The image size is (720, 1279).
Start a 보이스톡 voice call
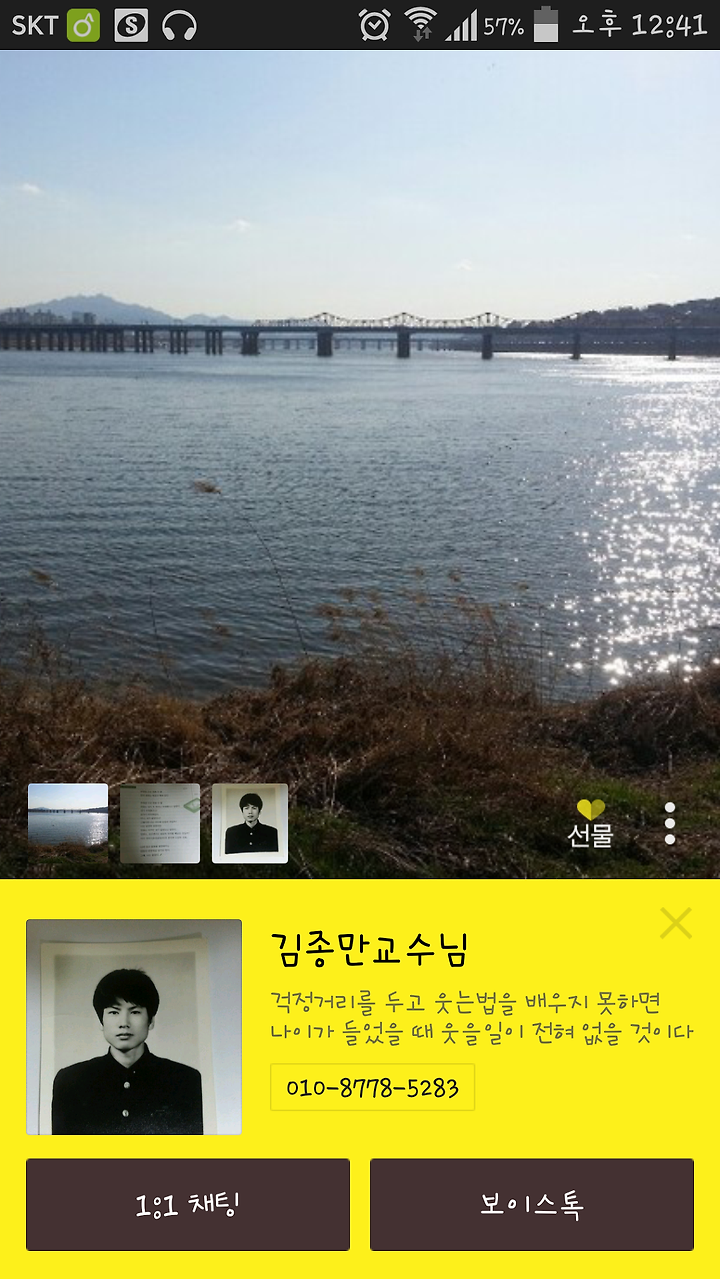[532, 1204]
